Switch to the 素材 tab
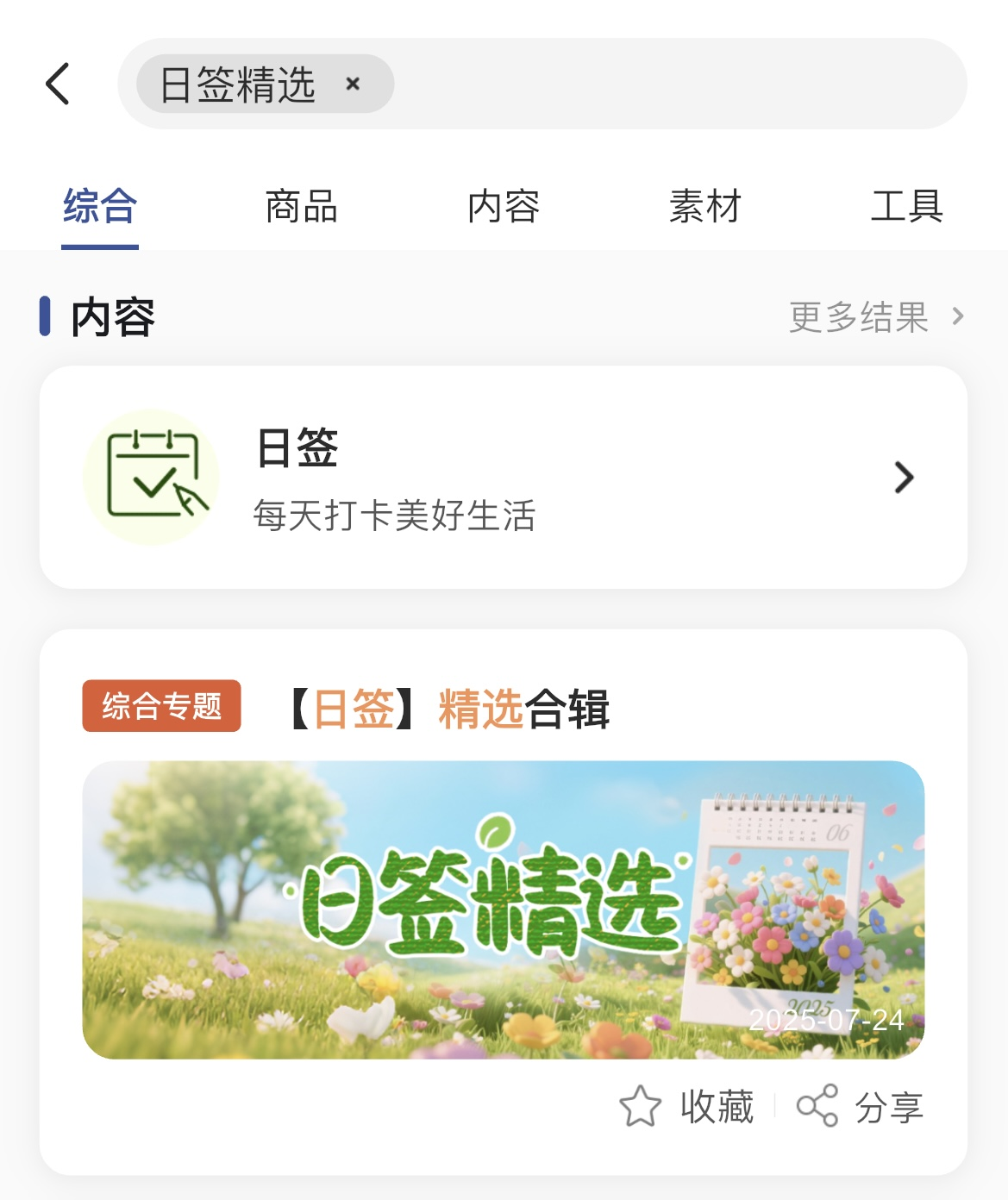The height and width of the screenshot is (1200, 1008). [x=705, y=207]
